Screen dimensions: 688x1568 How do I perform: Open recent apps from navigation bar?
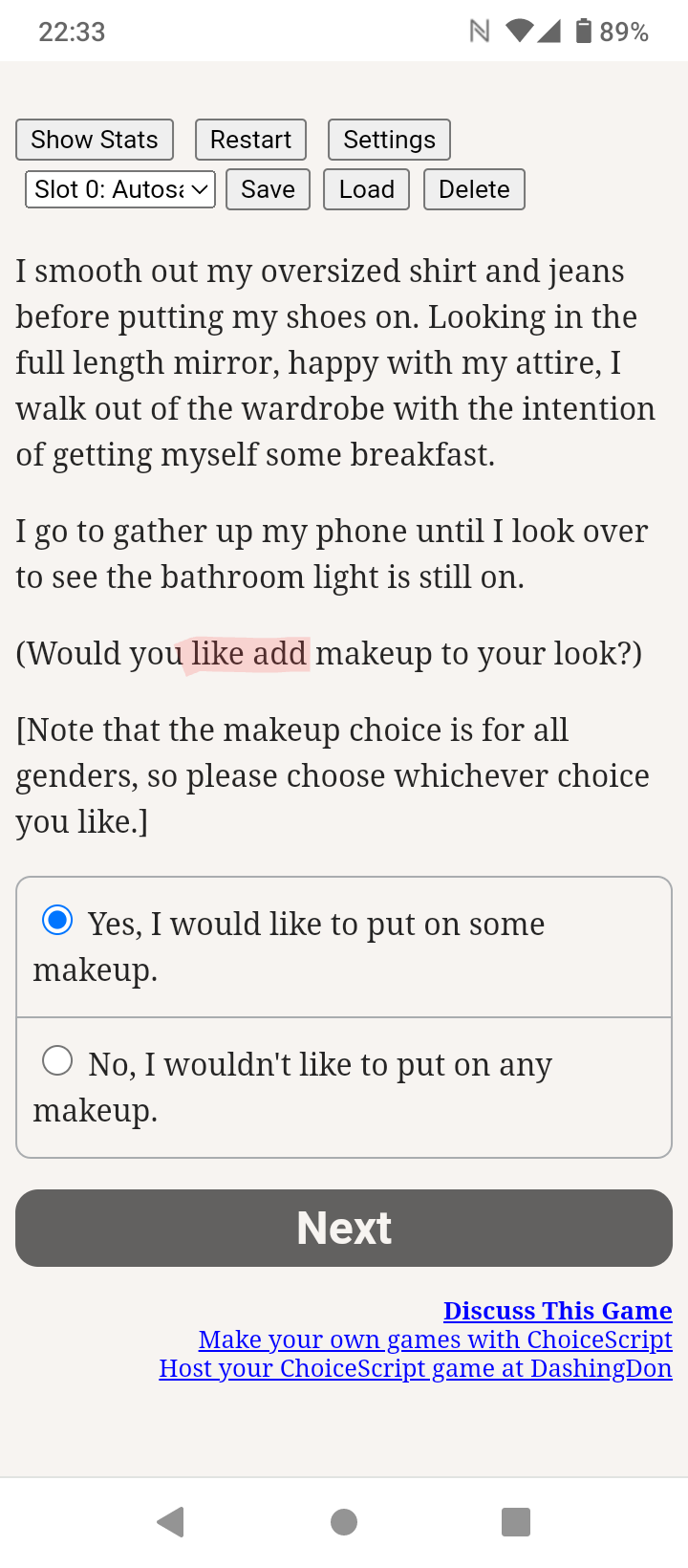516,1521
